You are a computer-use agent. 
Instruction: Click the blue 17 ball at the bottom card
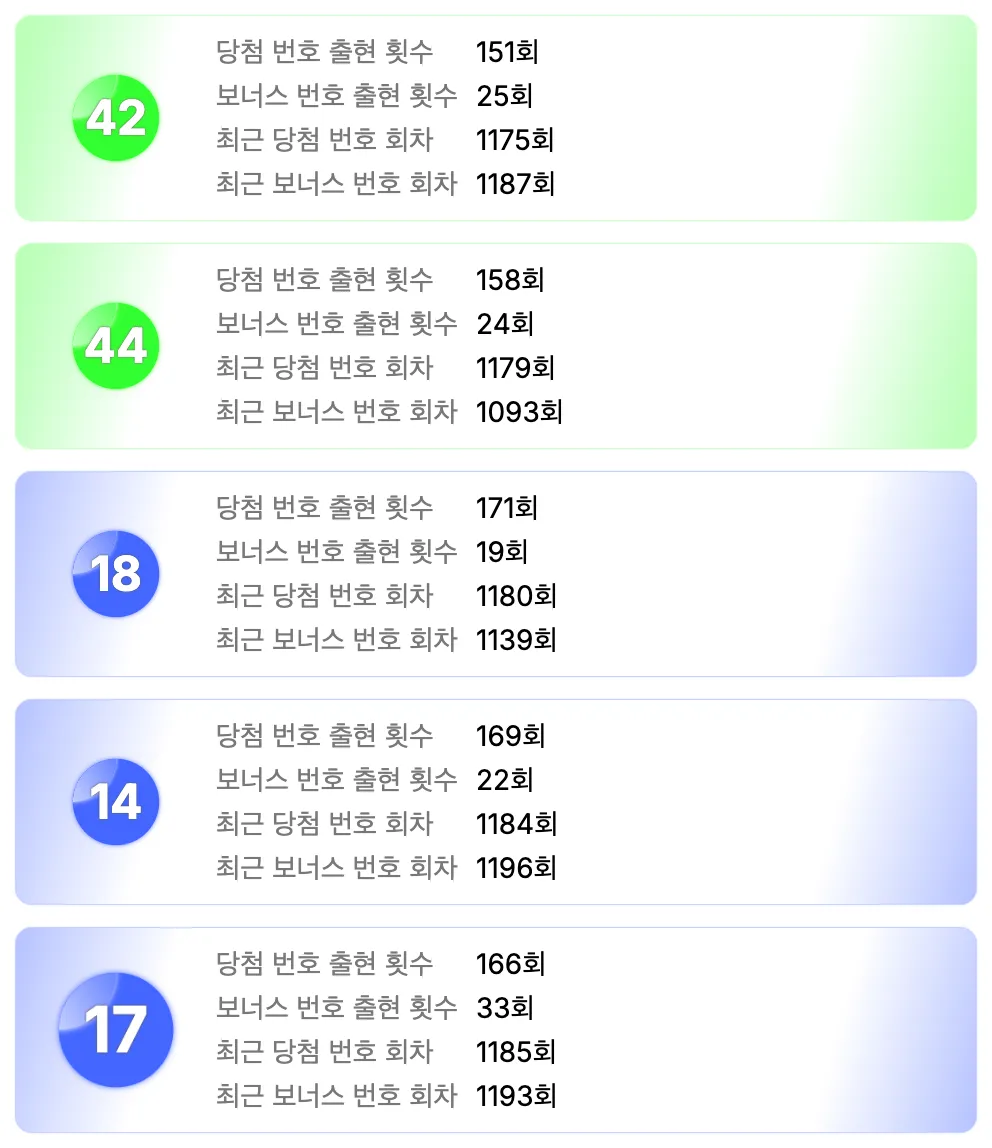pos(115,1028)
